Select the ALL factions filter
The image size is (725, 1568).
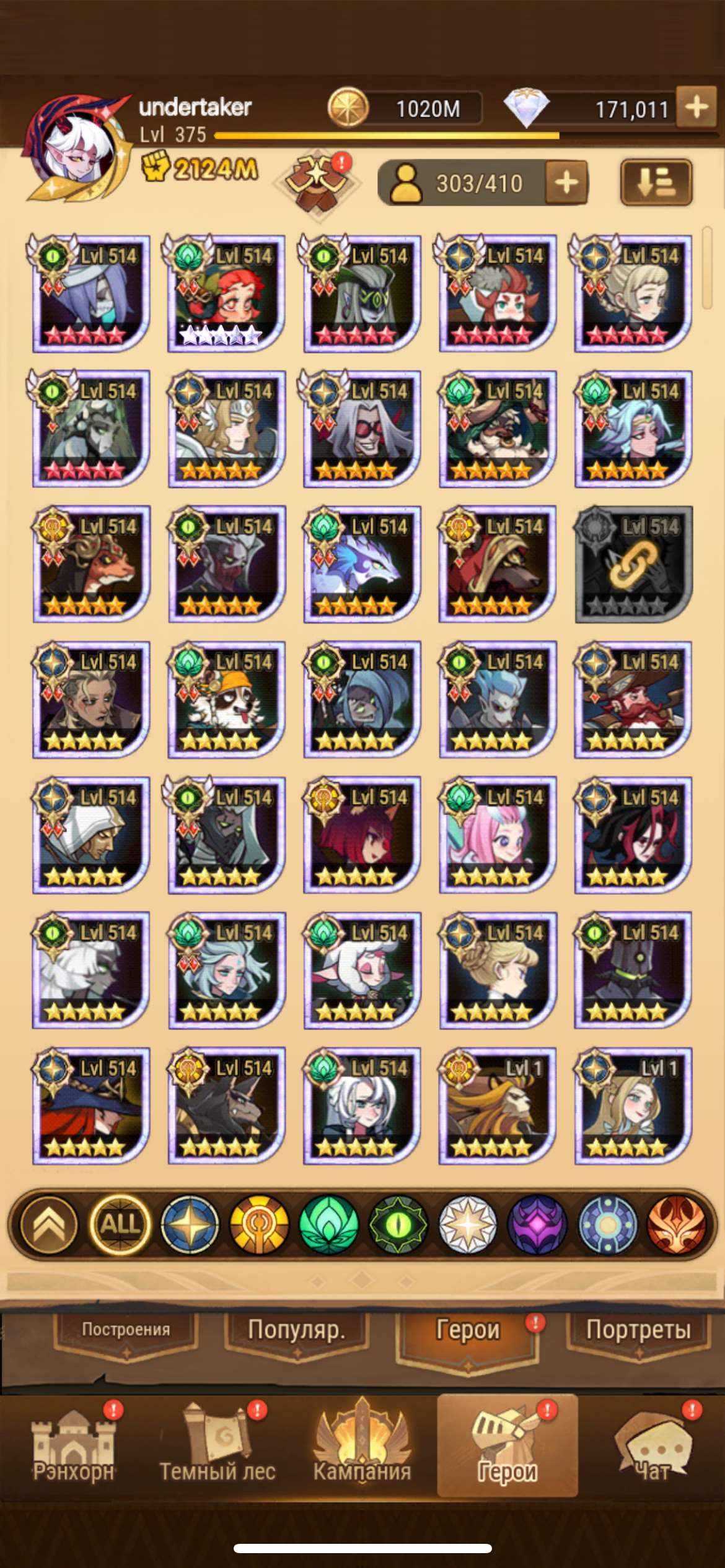click(x=120, y=1224)
